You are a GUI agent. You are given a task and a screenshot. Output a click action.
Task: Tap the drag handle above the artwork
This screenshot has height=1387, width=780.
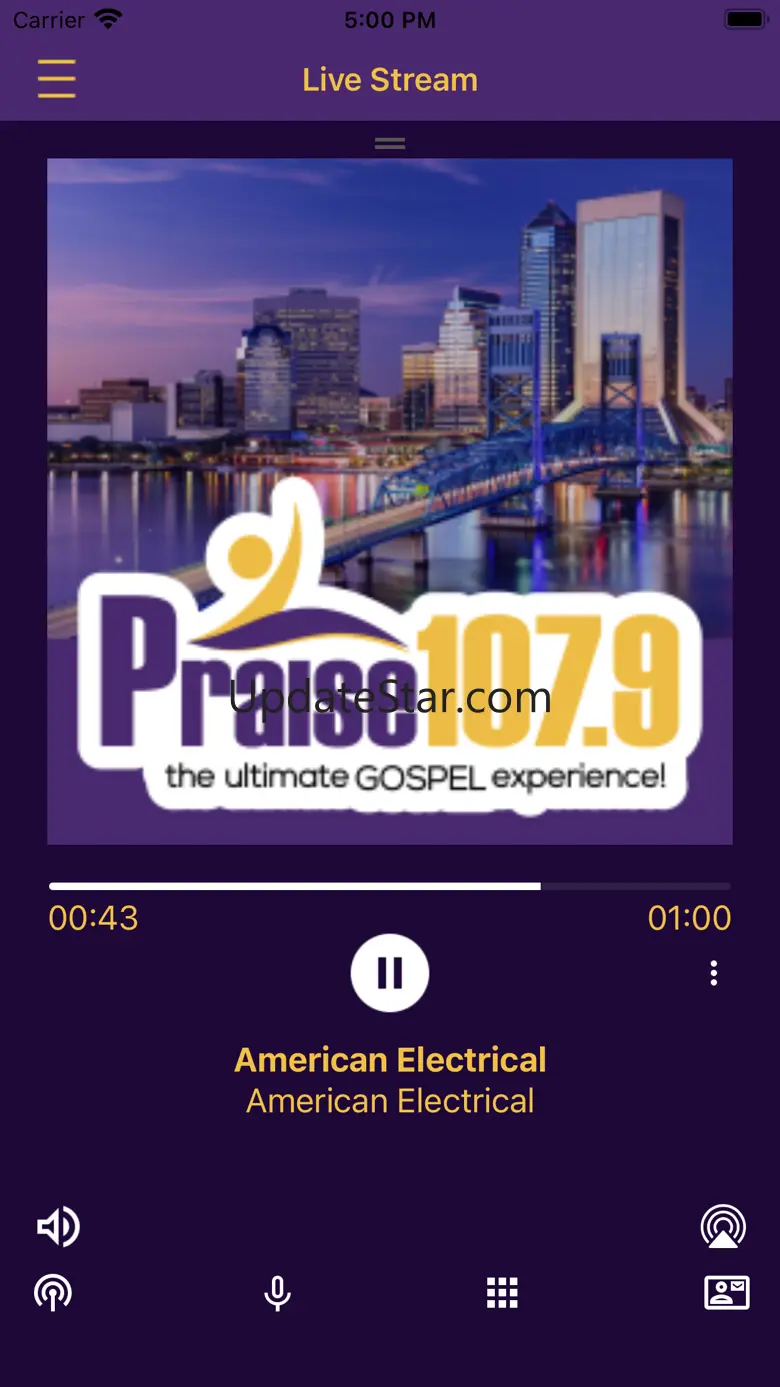(390, 143)
